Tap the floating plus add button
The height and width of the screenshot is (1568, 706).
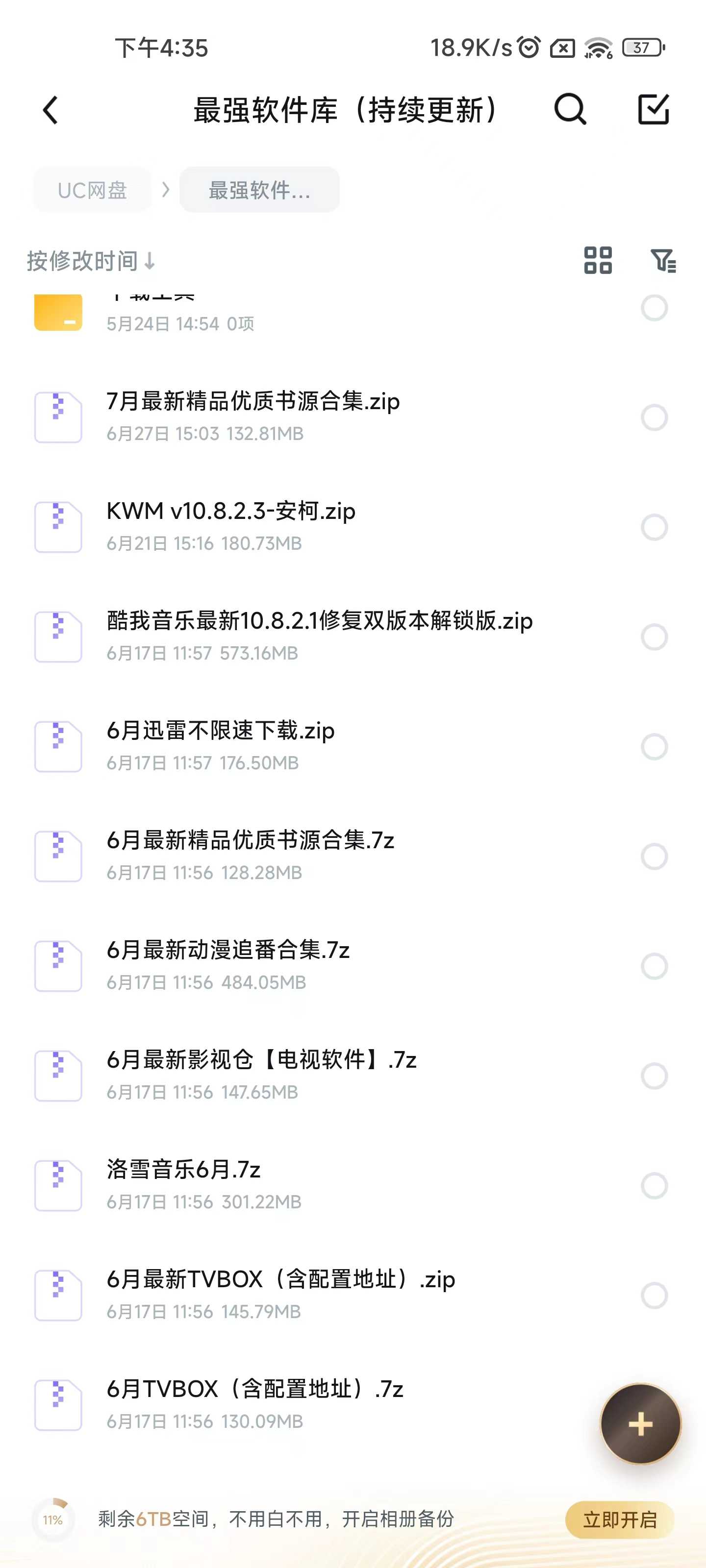coord(640,1424)
